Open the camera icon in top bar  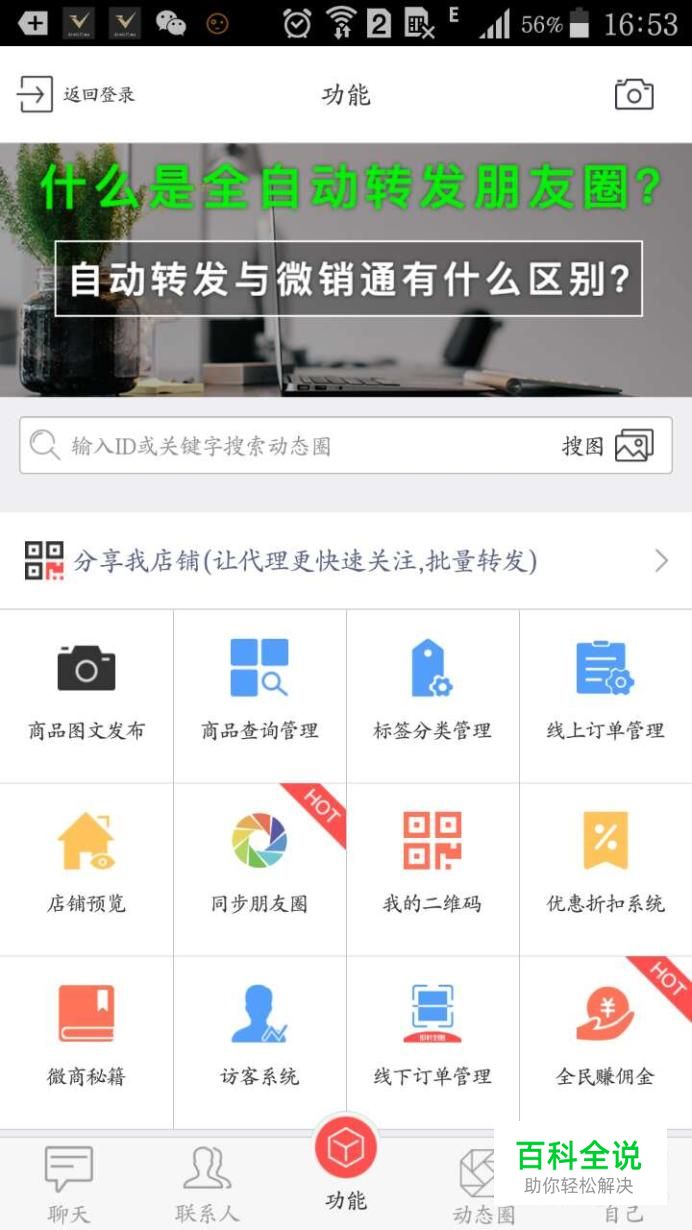pos(633,95)
